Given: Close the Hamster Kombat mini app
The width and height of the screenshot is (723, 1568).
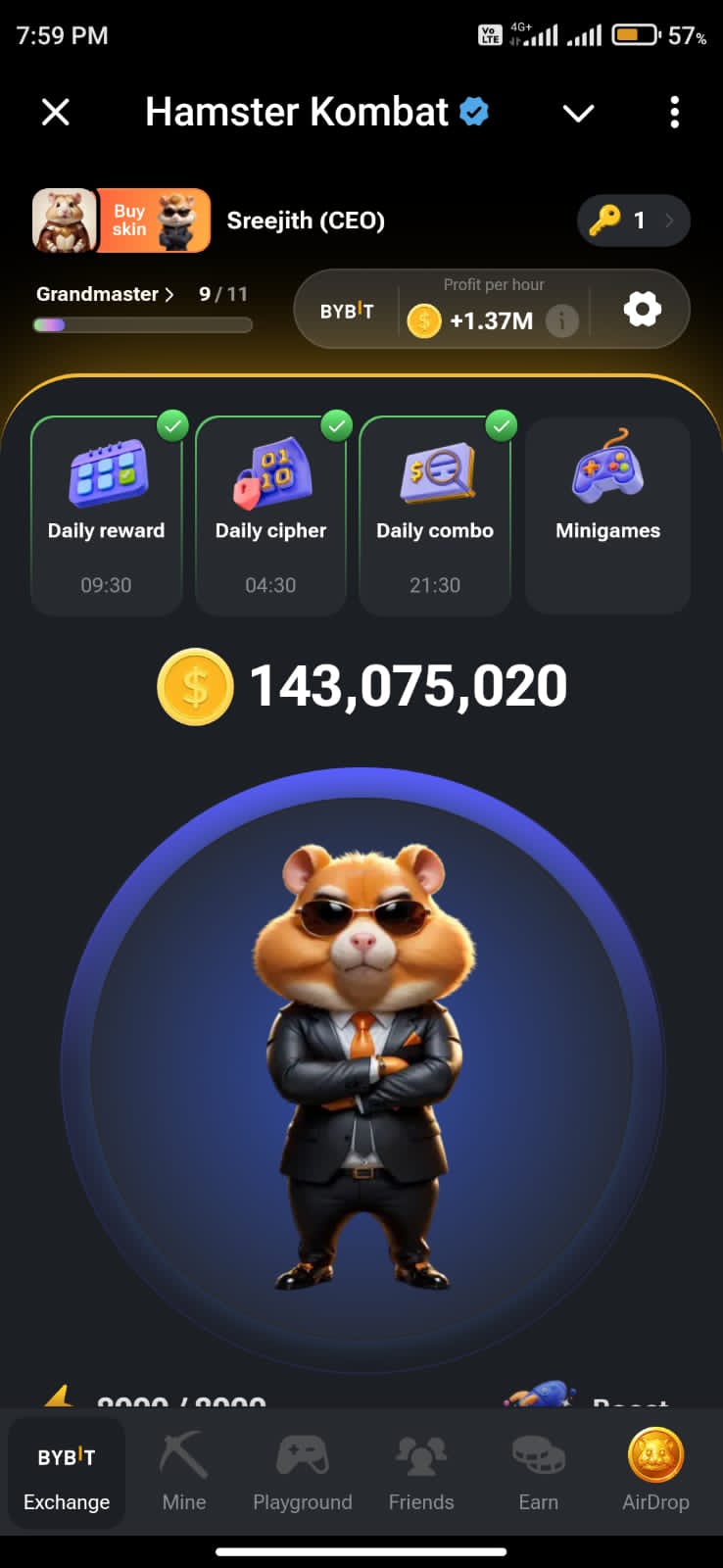Looking at the screenshot, I should pos(56,113).
